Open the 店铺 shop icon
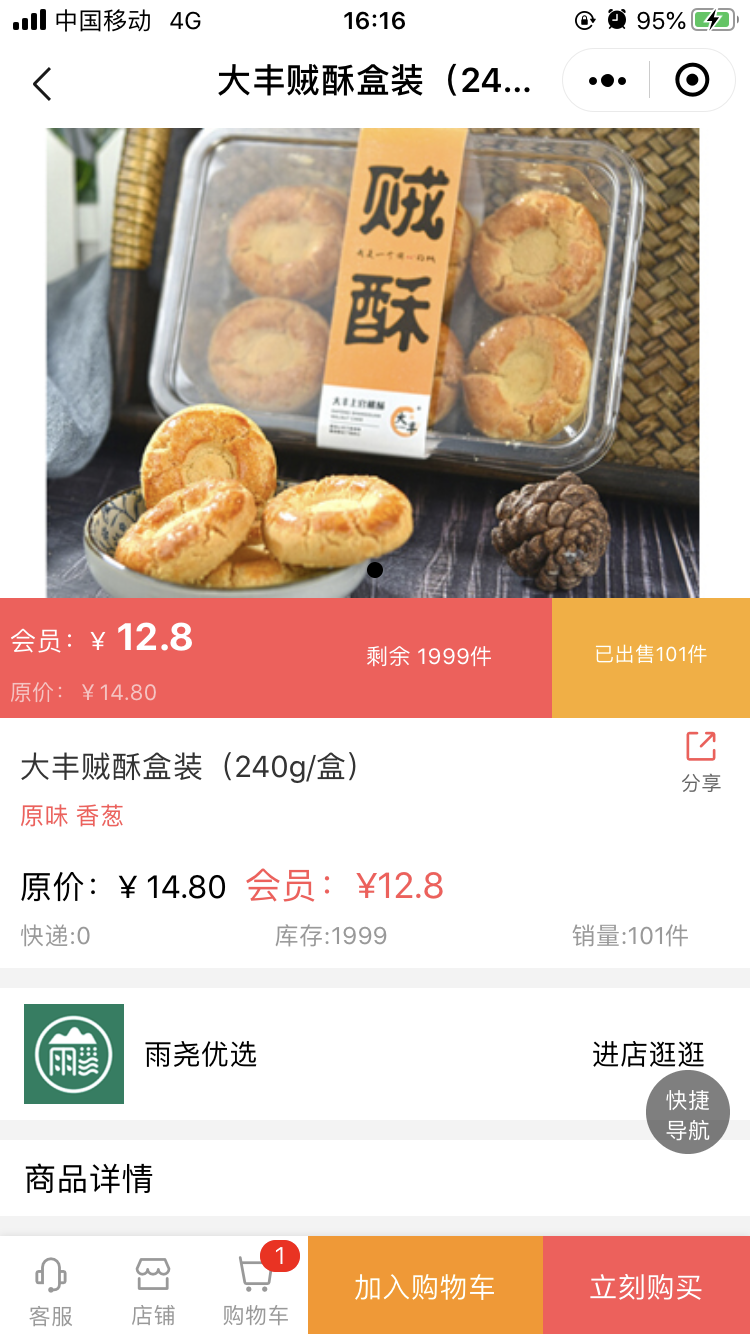Screen dimensions: 750x1334 pos(151,1285)
